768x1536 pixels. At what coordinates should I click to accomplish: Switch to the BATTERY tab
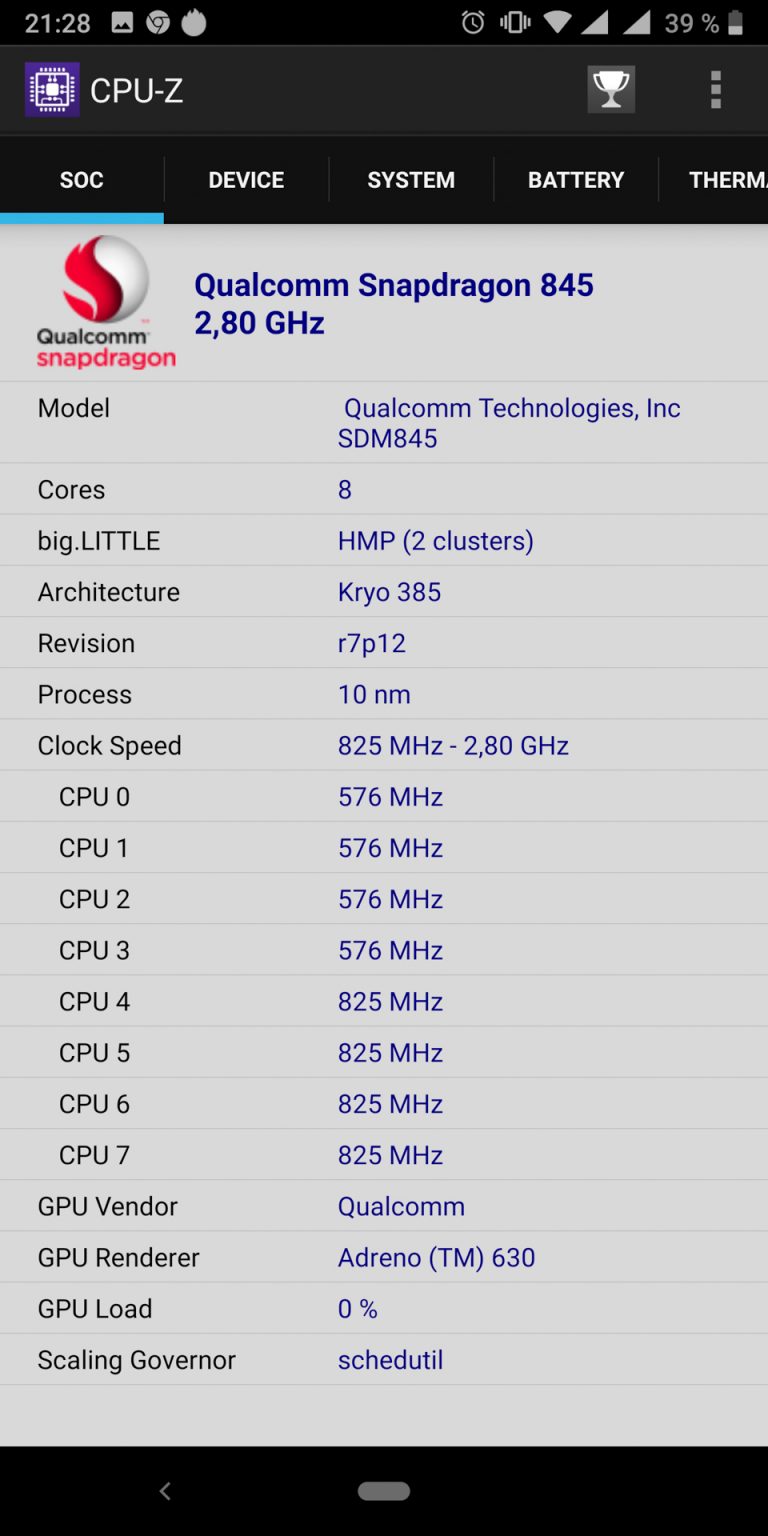point(576,180)
